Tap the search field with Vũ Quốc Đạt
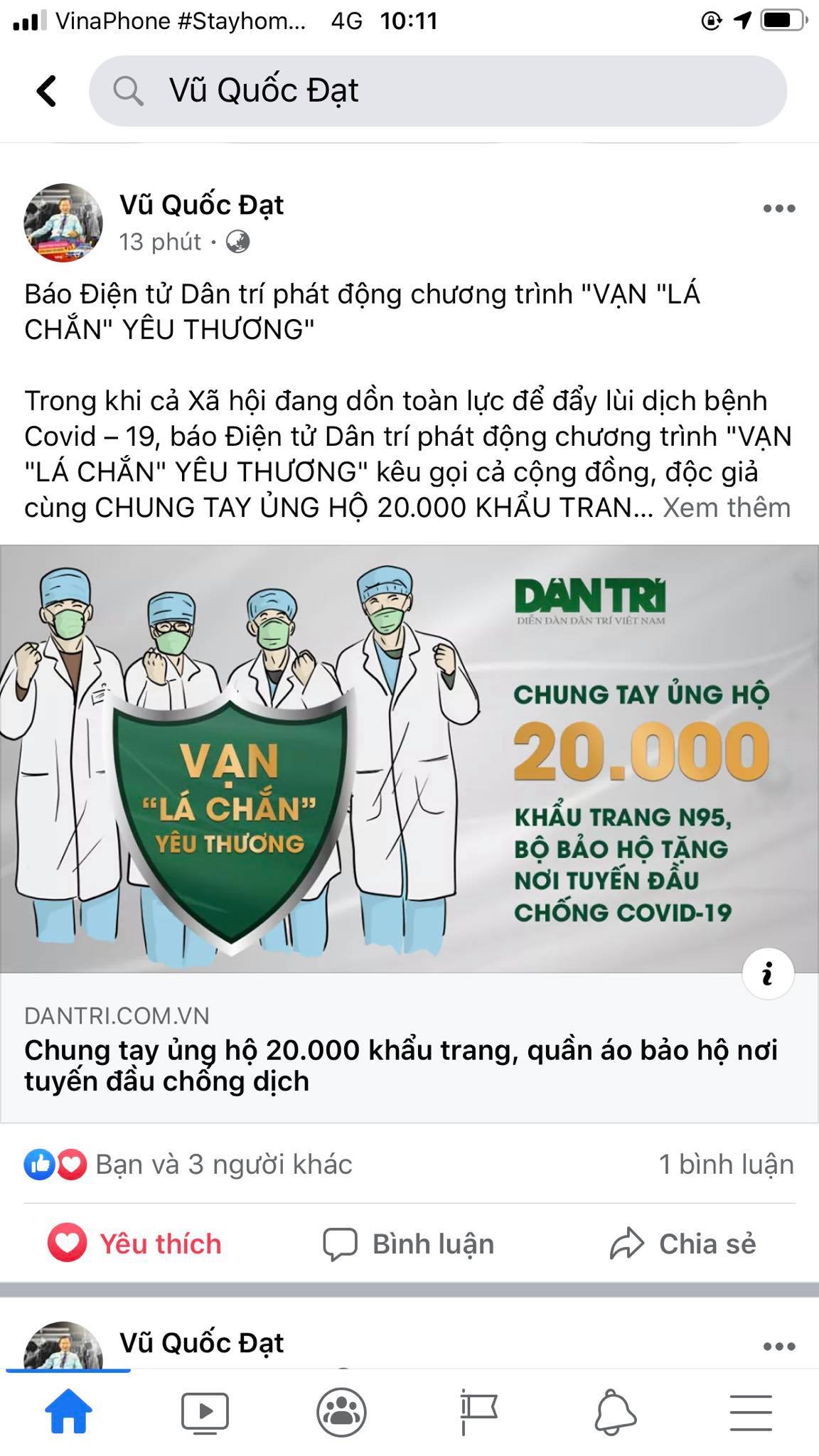This screenshot has height=1456, width=819. 437,92
